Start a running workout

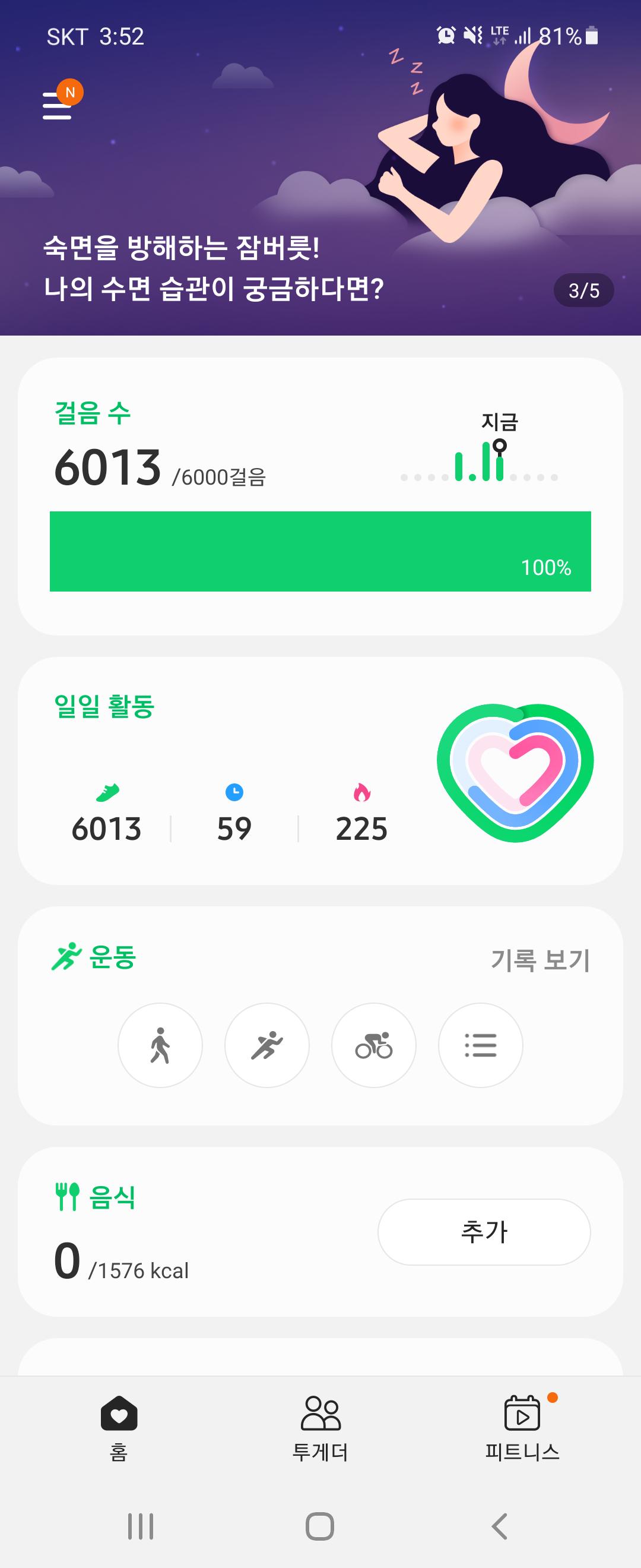(x=267, y=1045)
